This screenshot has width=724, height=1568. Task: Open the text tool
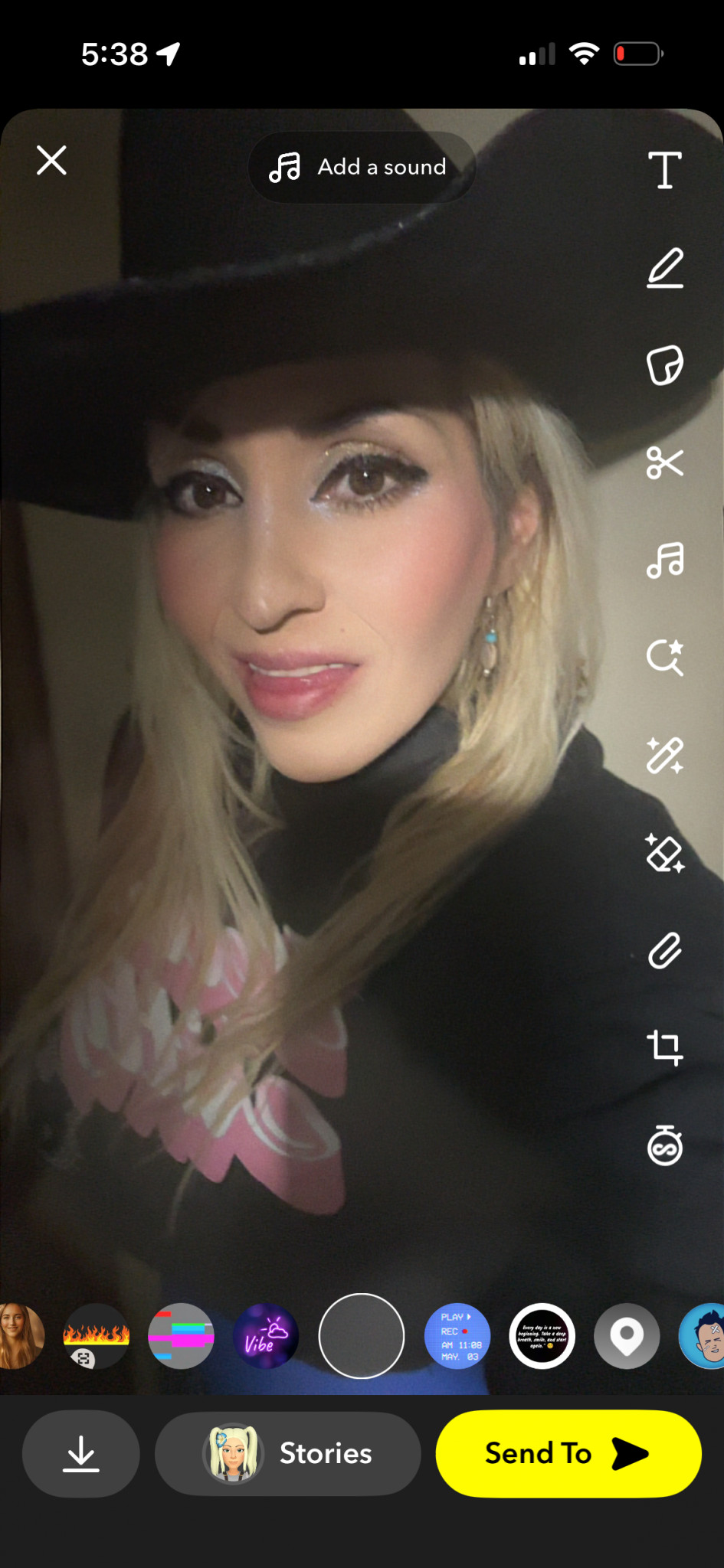664,170
